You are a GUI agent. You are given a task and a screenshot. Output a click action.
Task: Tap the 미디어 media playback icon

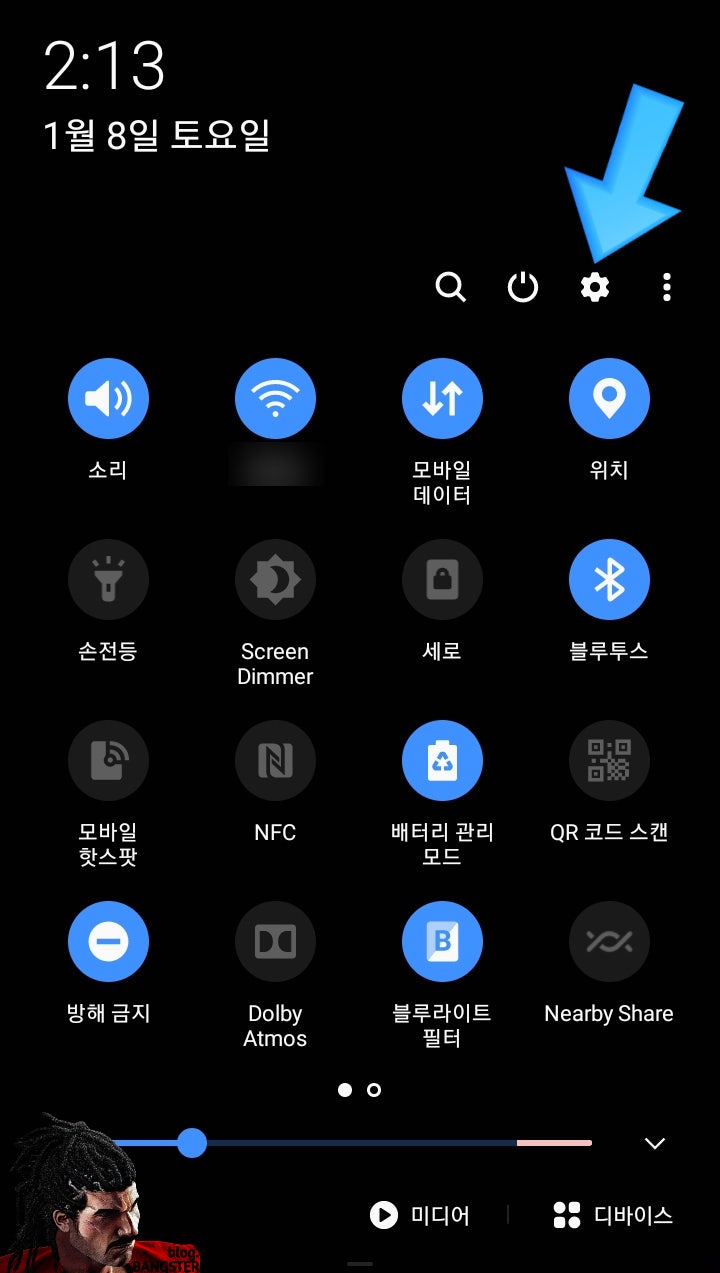[x=383, y=1215]
